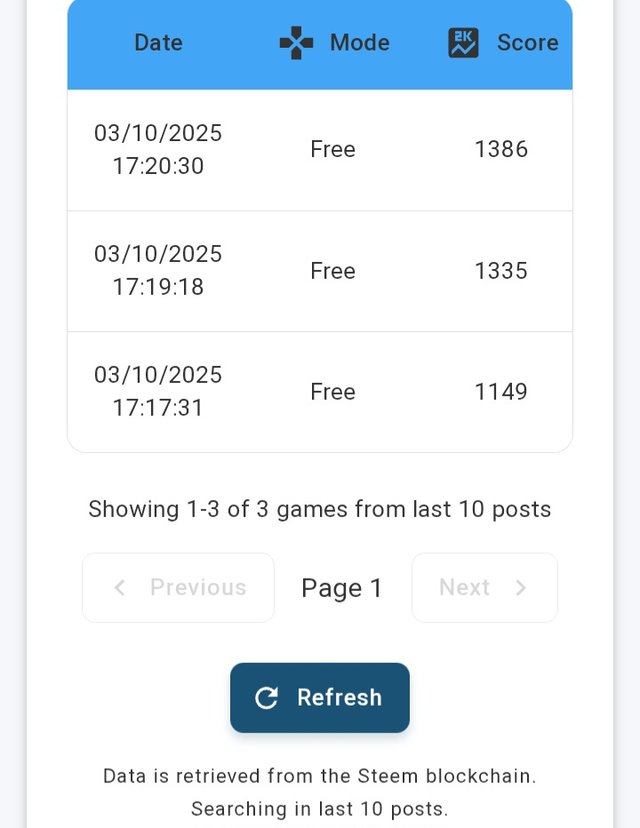Refresh the game history list
640x828 pixels.
point(320,697)
